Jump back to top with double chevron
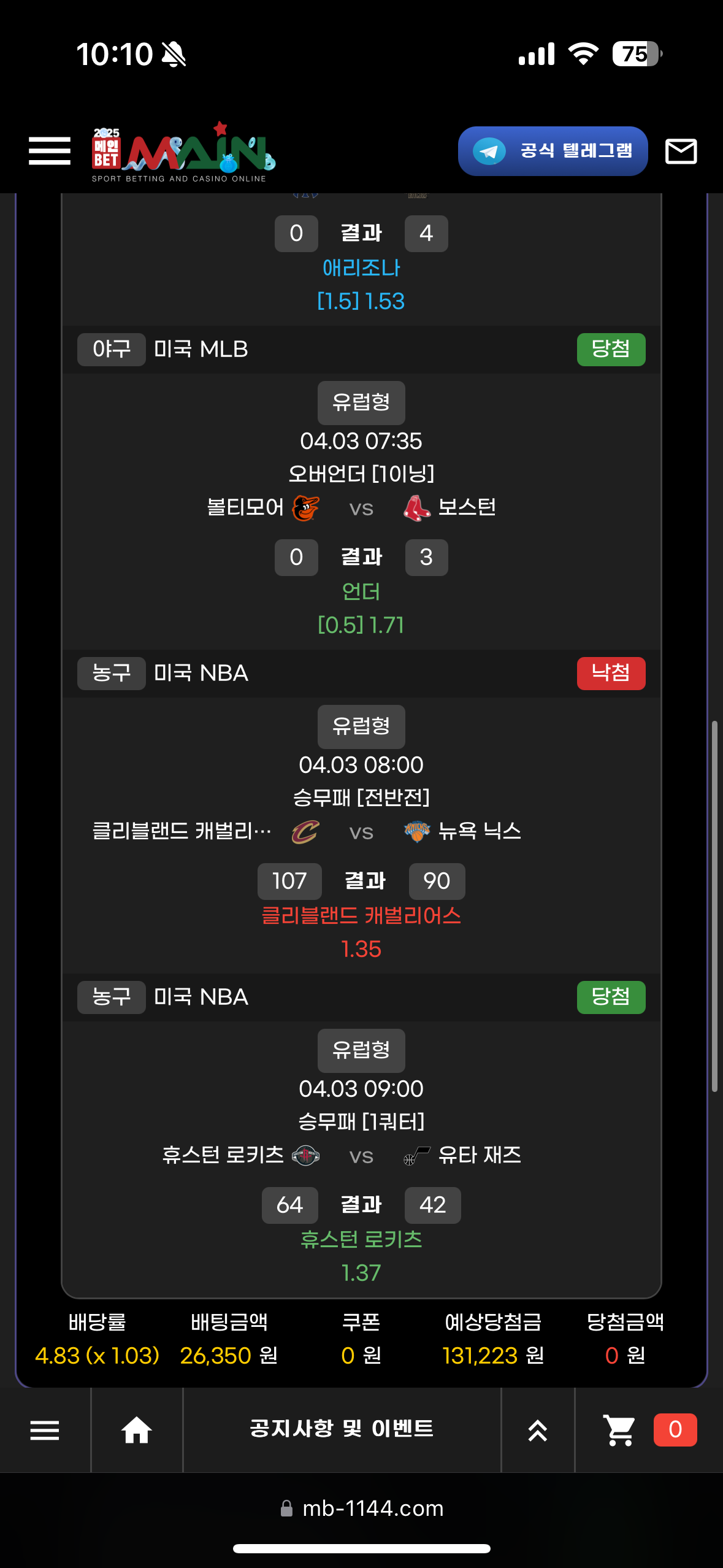This screenshot has height=1568, width=723. point(537,1430)
